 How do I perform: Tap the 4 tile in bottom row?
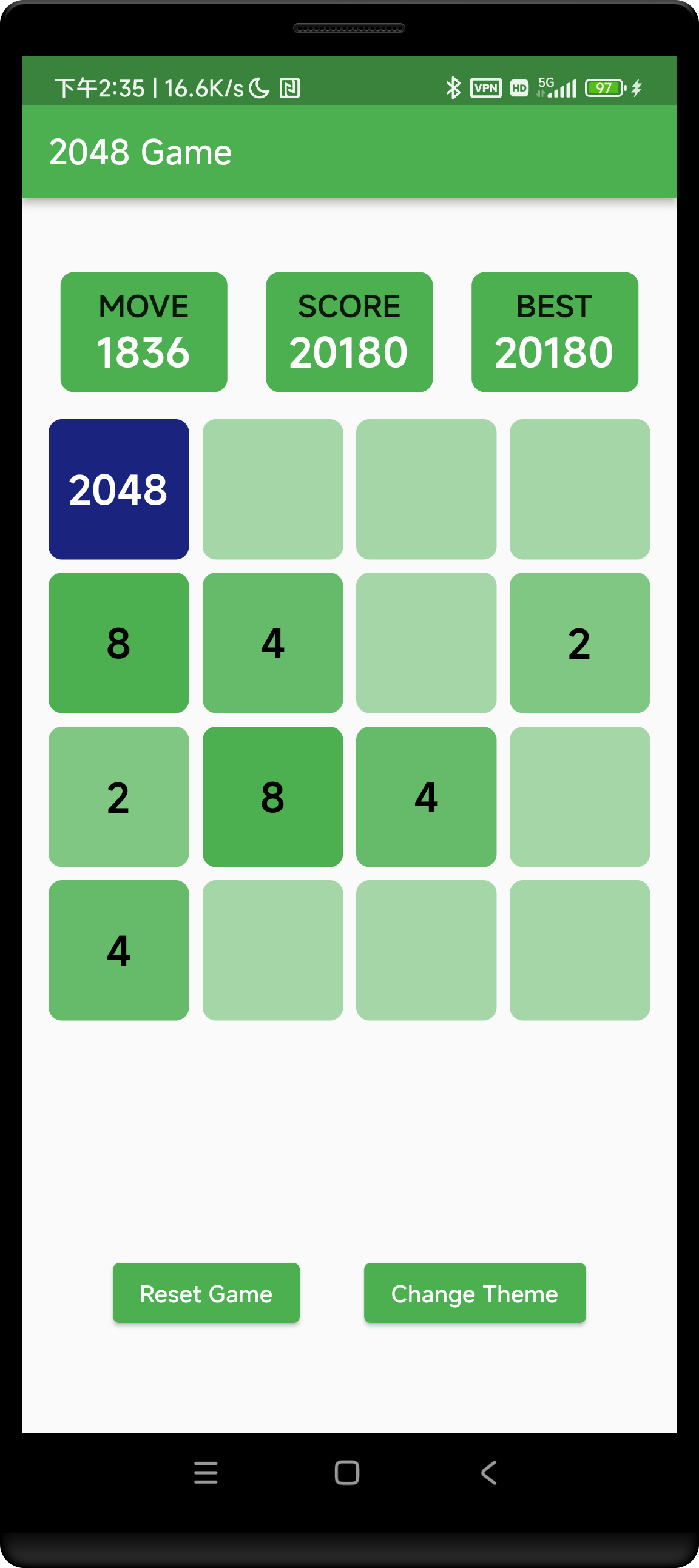click(x=119, y=951)
